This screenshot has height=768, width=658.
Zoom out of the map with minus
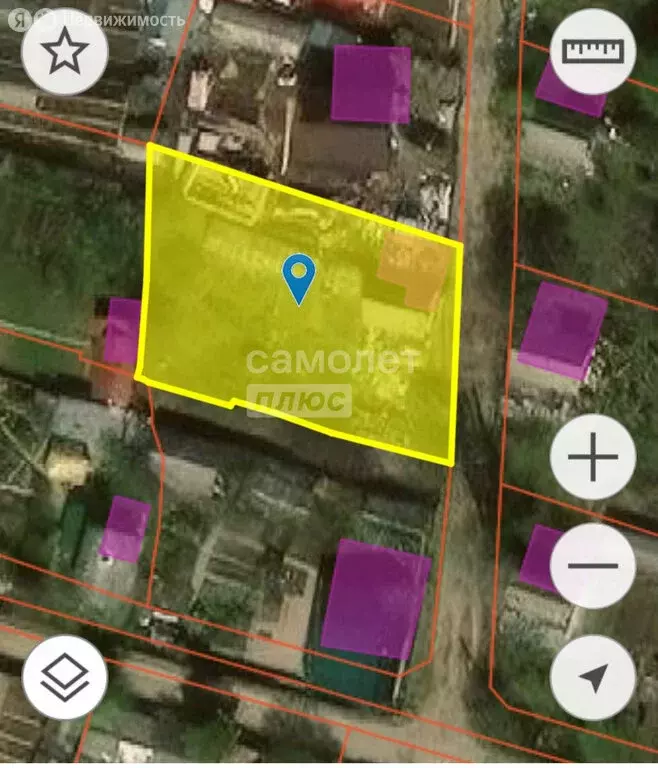tap(593, 565)
